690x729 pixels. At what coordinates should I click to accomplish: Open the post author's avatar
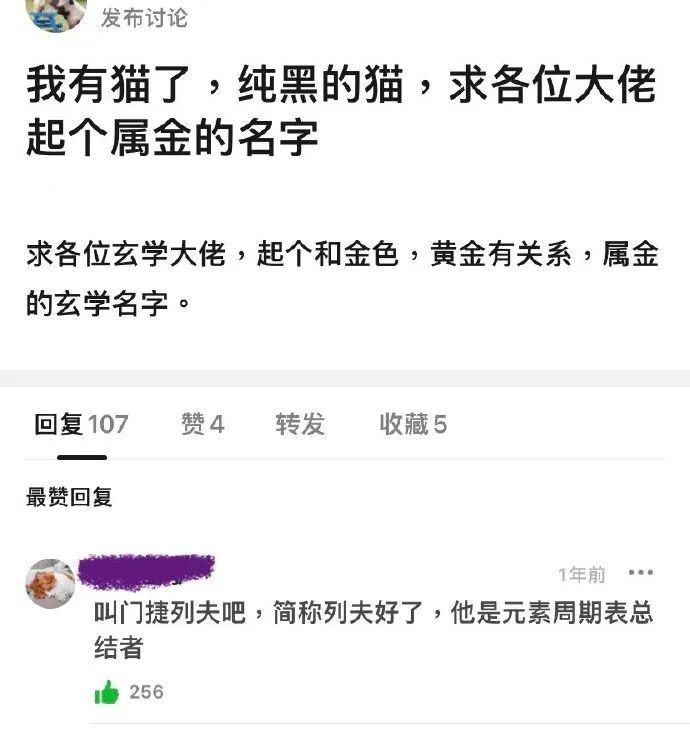(55, 12)
